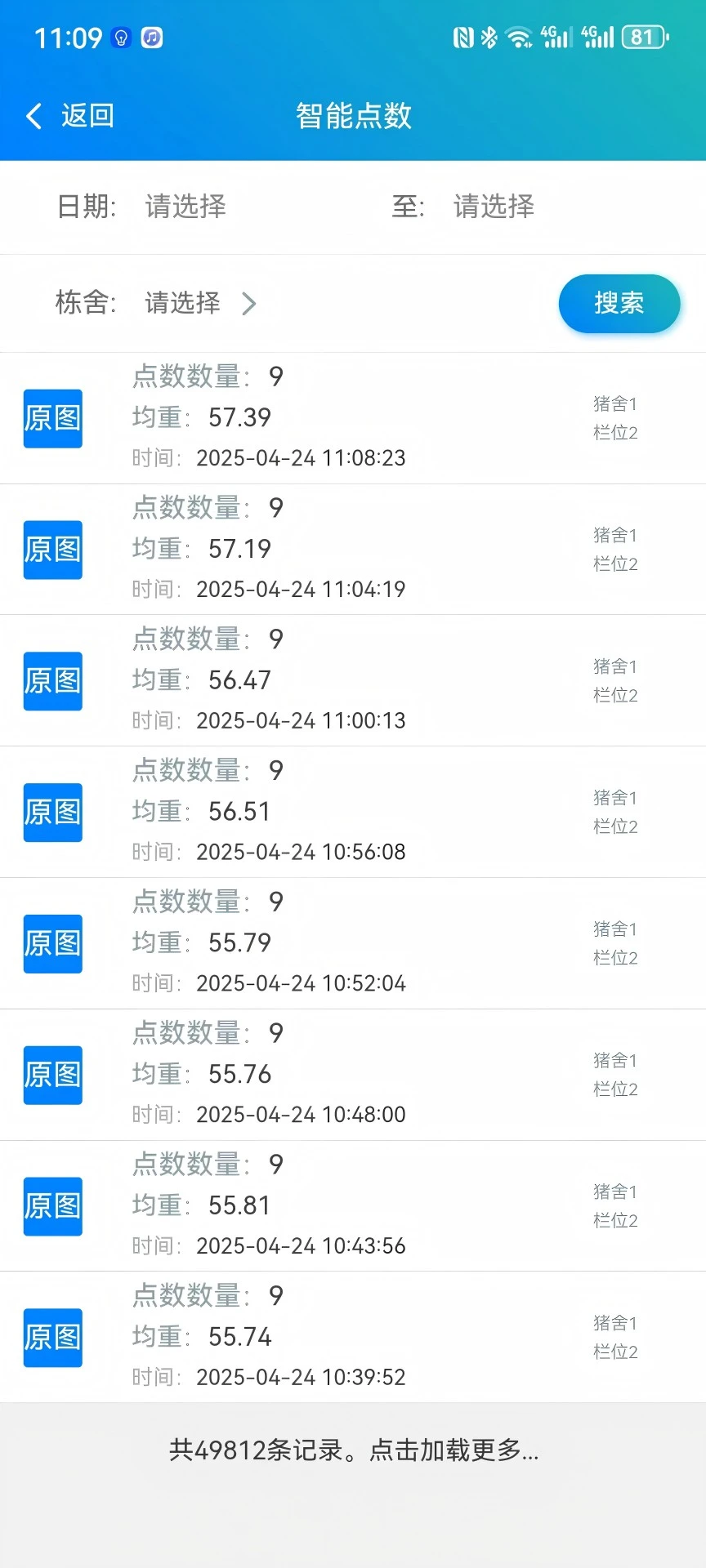Open 原图 image for the 11:08:23 record
The image size is (706, 1568).
click(x=51, y=418)
